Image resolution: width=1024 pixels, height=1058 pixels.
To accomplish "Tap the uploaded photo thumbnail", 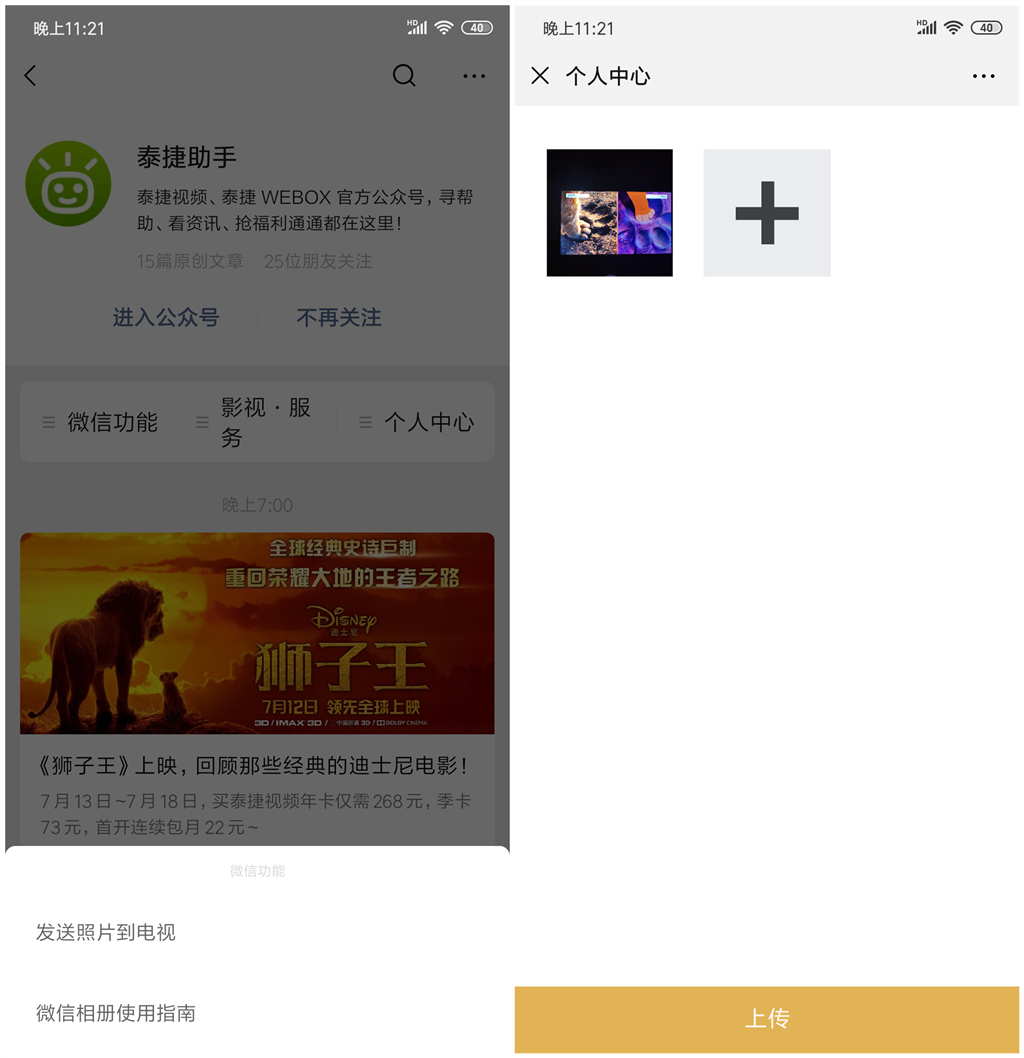I will (609, 212).
